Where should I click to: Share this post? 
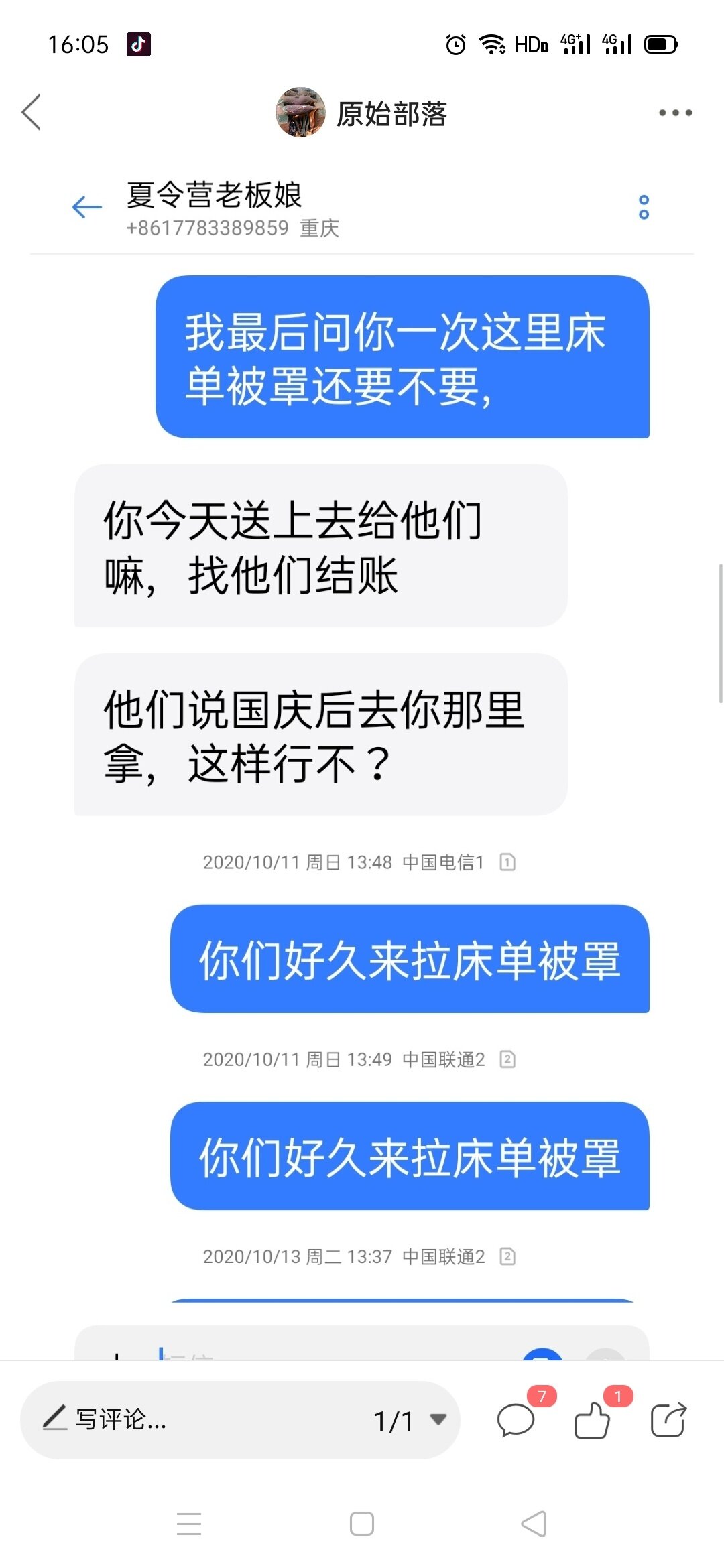(x=668, y=1419)
